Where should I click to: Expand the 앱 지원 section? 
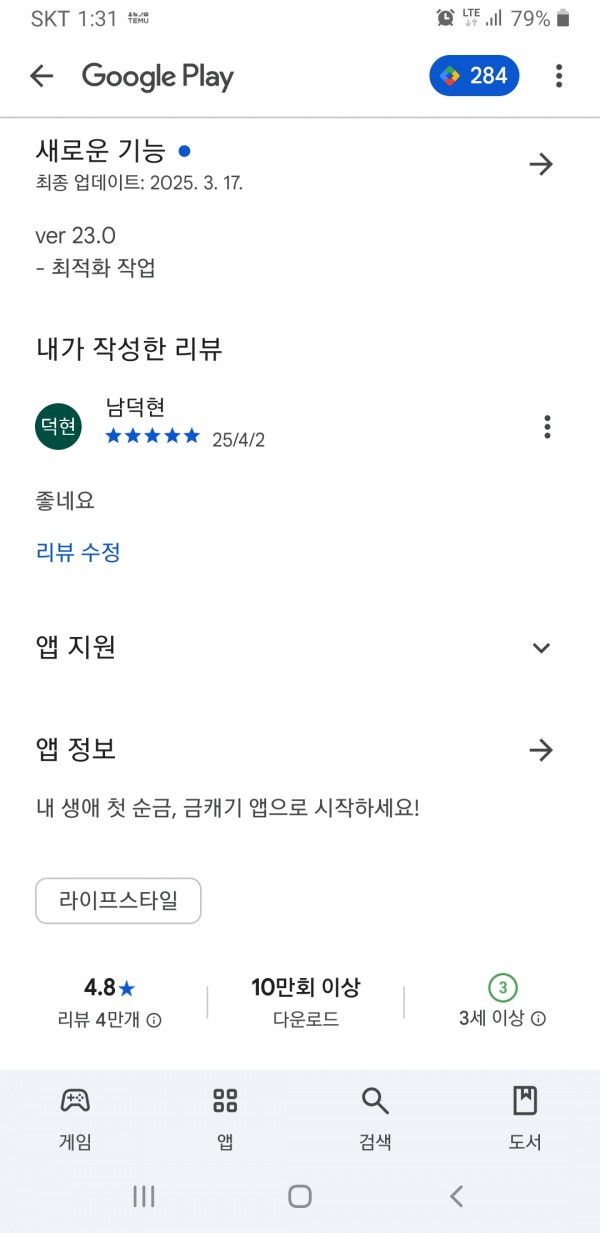[x=541, y=648]
